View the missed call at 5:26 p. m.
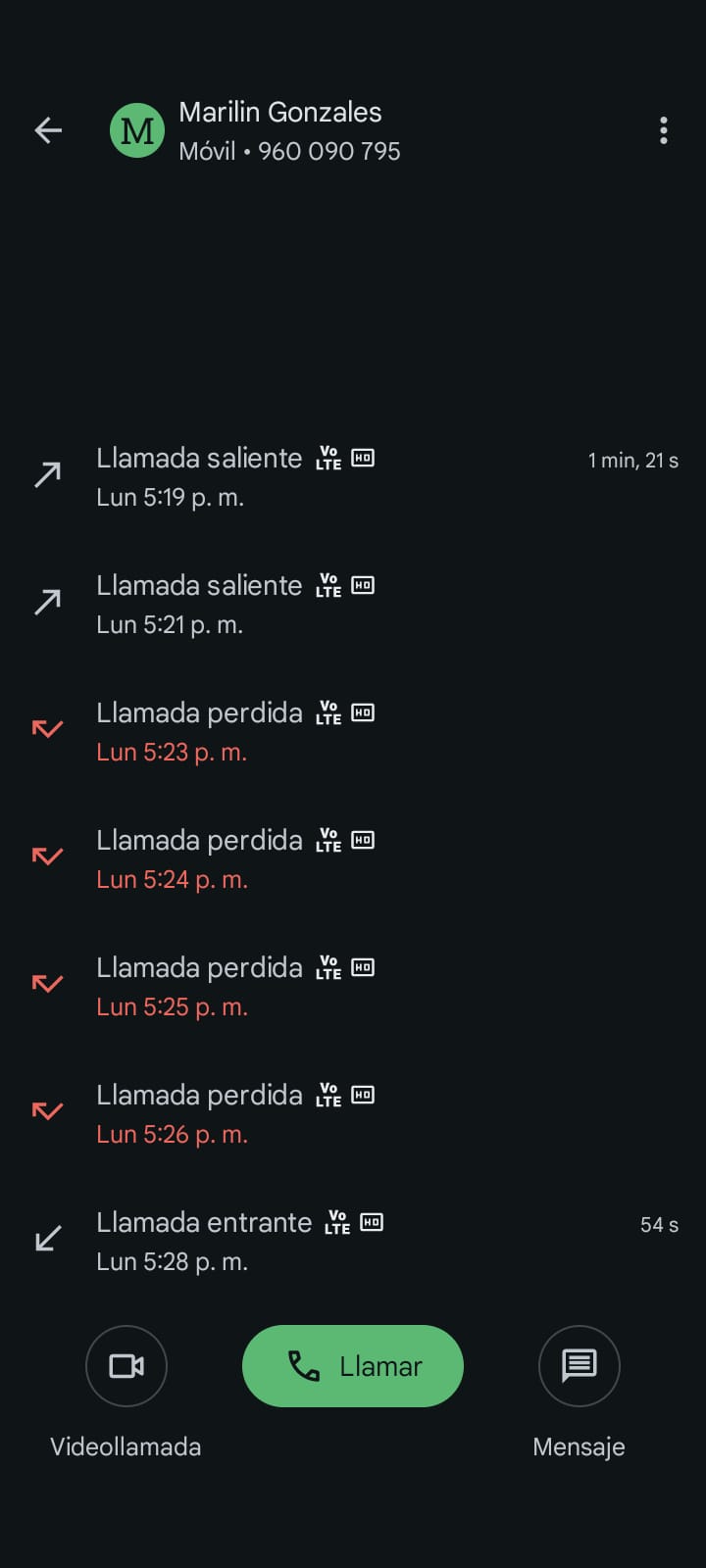This screenshot has height=1568, width=706. point(353,1114)
